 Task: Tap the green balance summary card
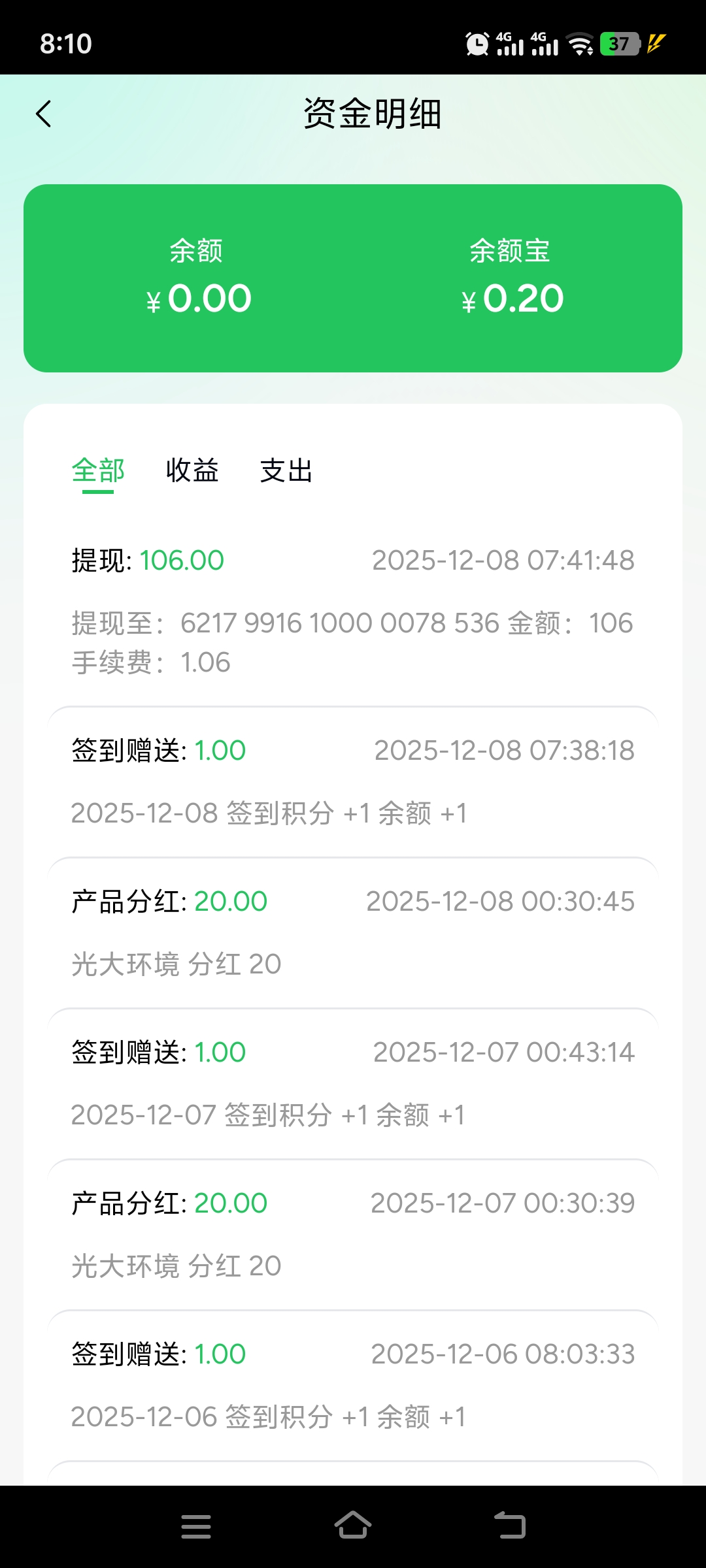352,279
